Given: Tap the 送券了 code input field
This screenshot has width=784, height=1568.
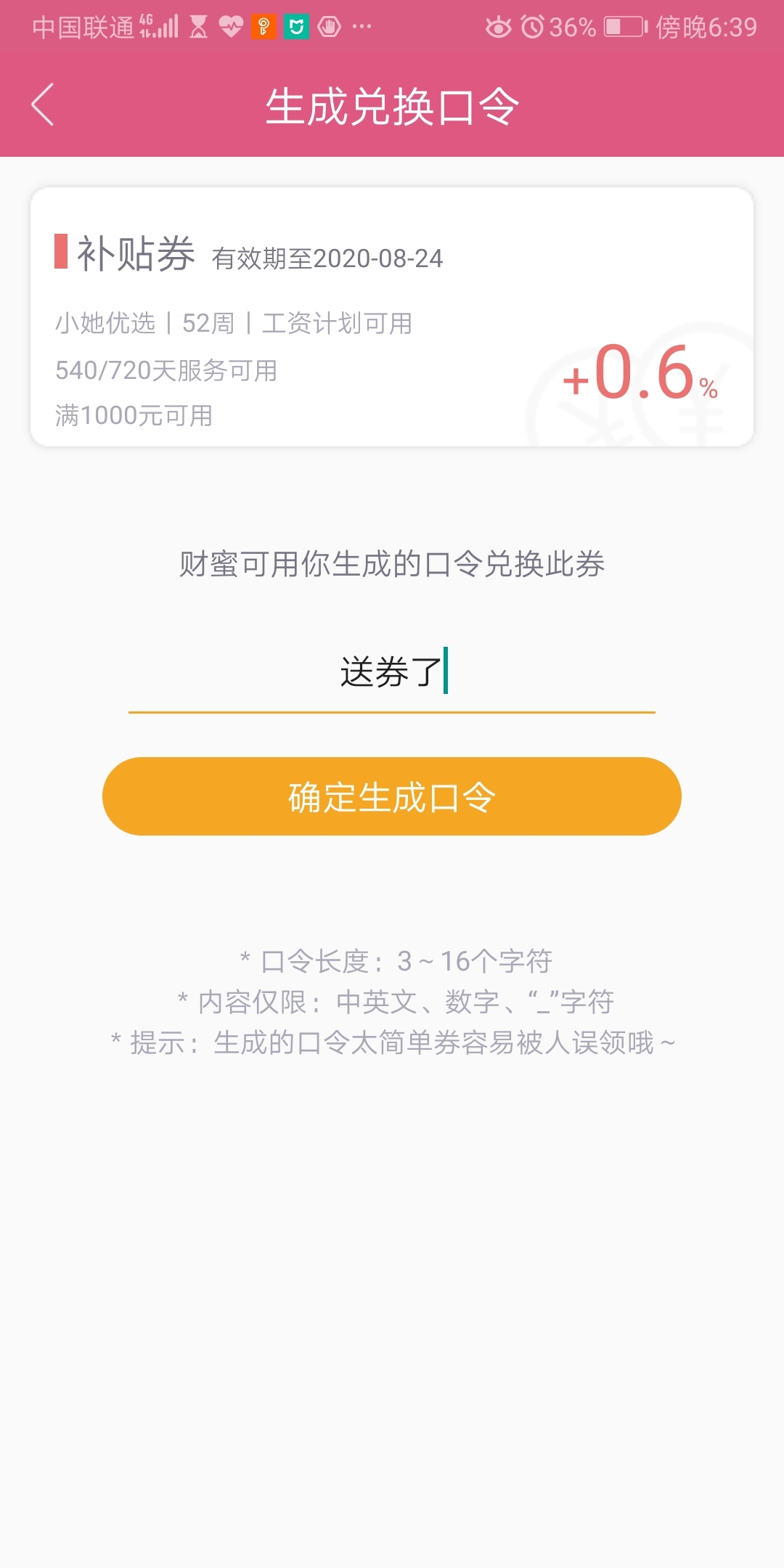Looking at the screenshot, I should pyautogui.click(x=392, y=672).
